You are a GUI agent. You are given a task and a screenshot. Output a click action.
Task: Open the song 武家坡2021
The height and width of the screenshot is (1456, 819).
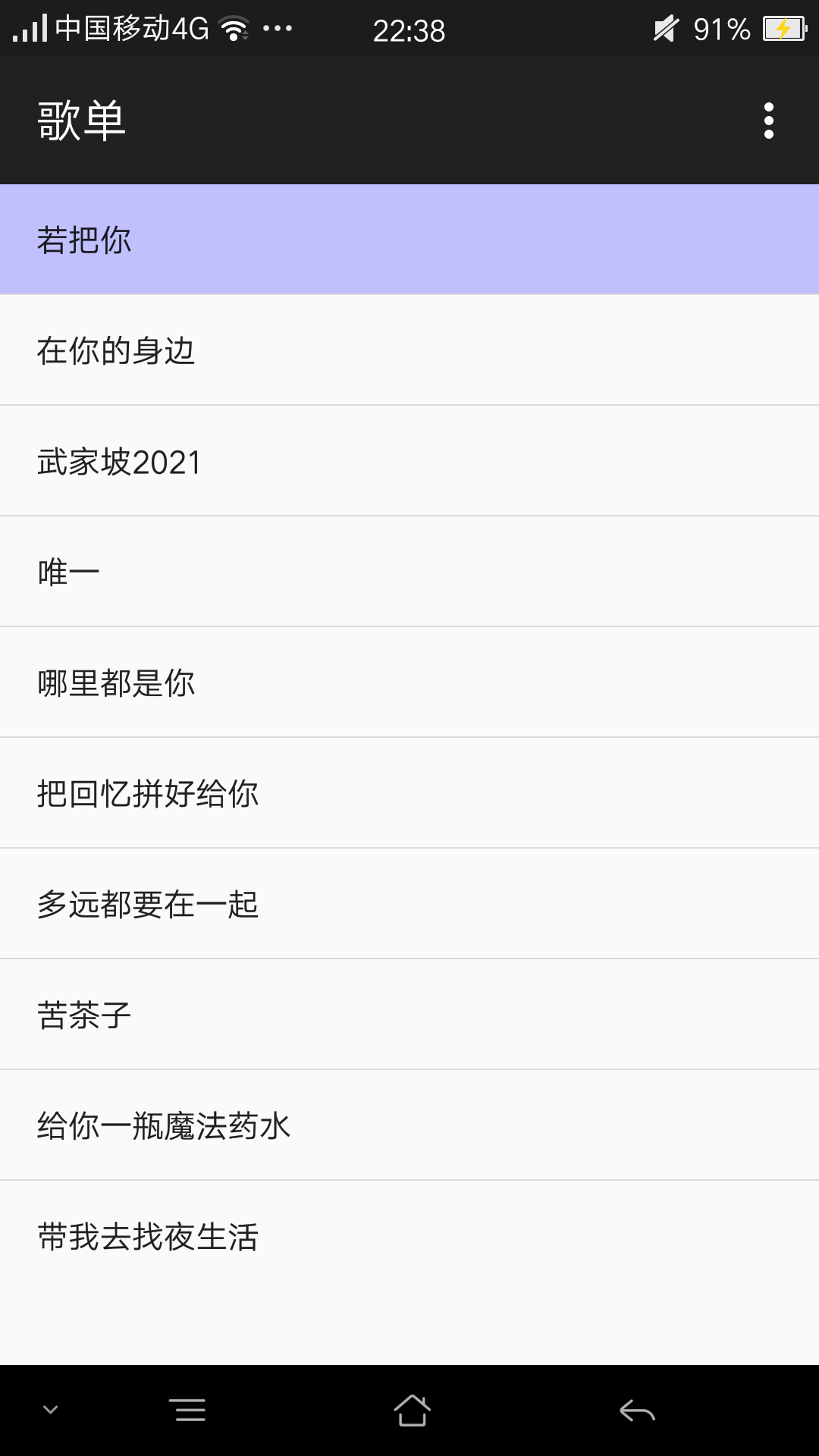coord(409,461)
